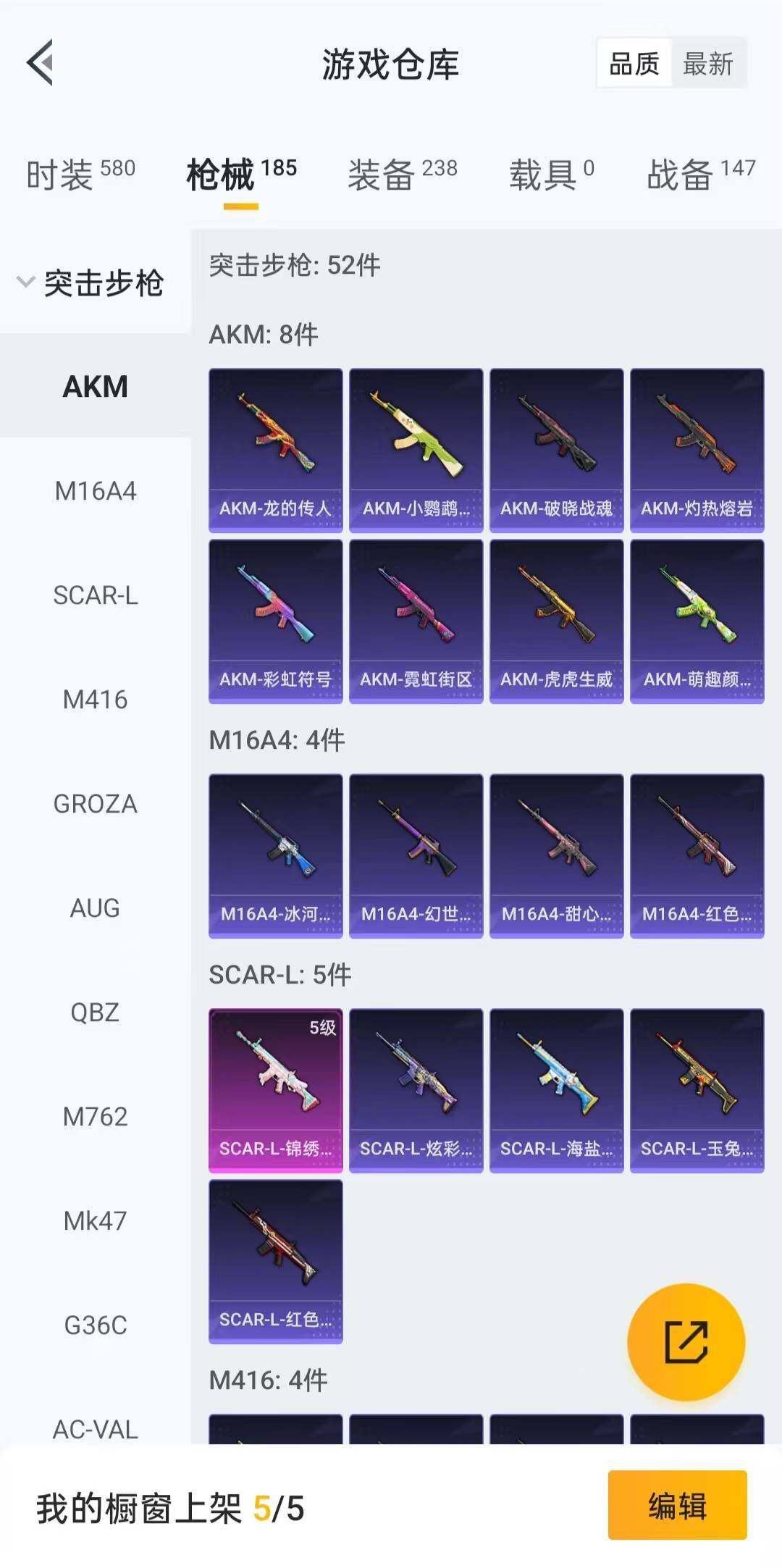
Task: Tap the 编辑 button
Action: point(677,1507)
